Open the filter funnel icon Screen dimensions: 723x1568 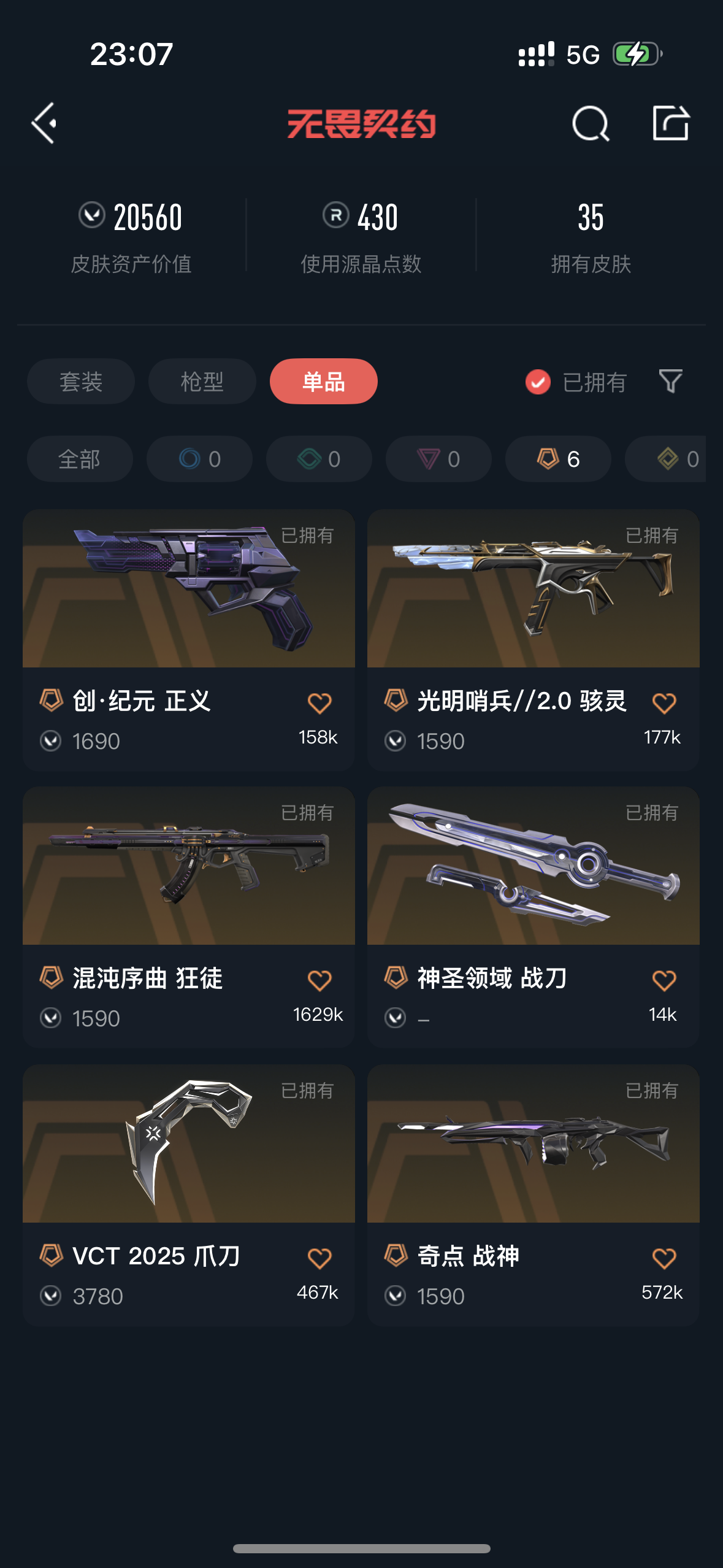click(670, 382)
